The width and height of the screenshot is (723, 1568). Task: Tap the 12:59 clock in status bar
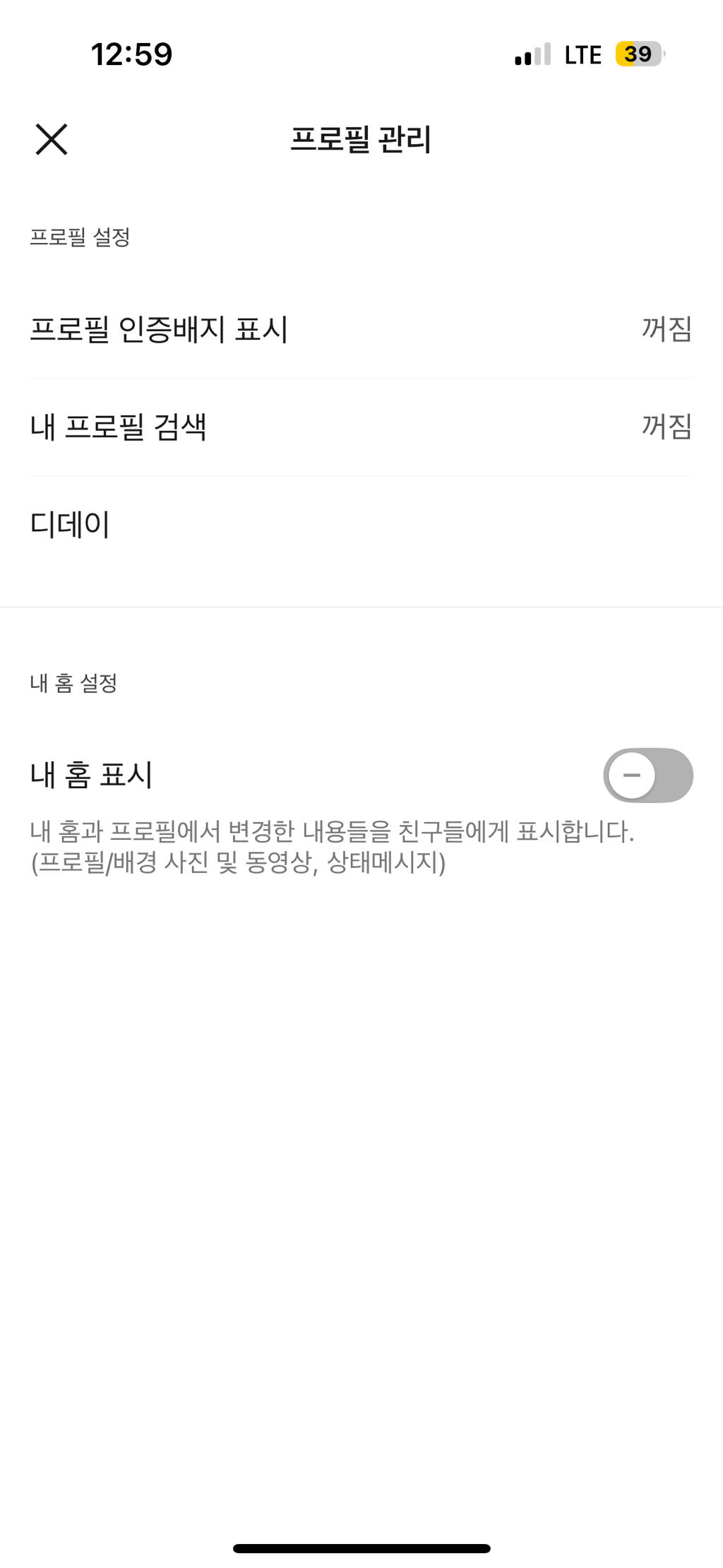click(x=131, y=53)
